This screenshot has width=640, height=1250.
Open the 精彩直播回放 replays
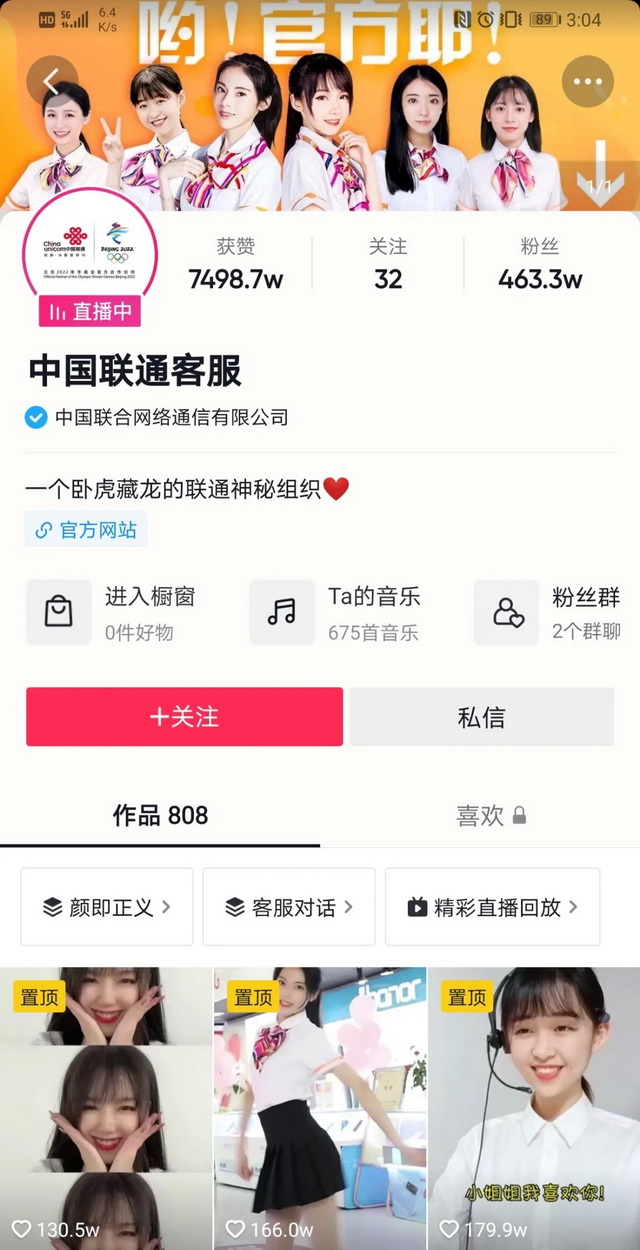pyautogui.click(x=492, y=907)
